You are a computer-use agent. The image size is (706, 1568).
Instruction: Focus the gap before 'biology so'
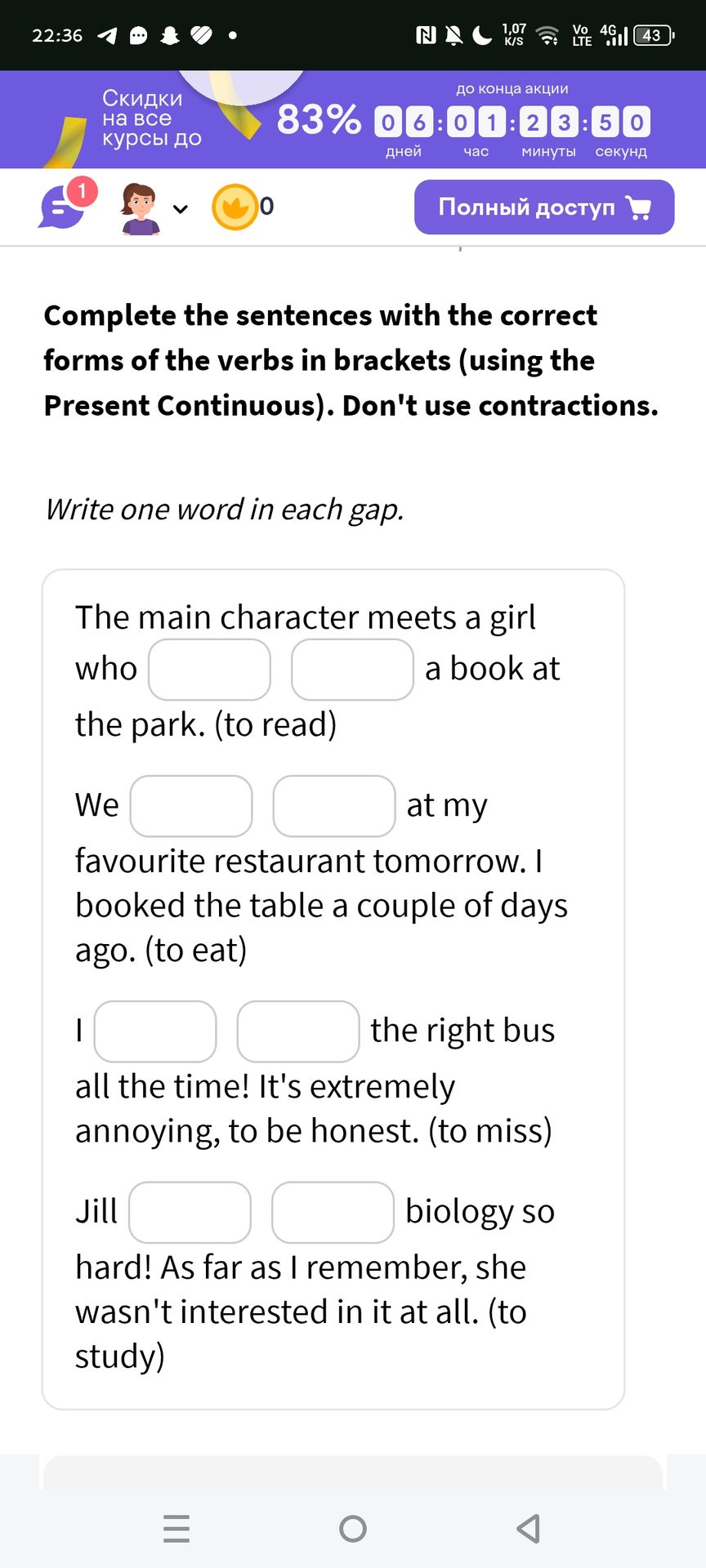[x=333, y=1213]
